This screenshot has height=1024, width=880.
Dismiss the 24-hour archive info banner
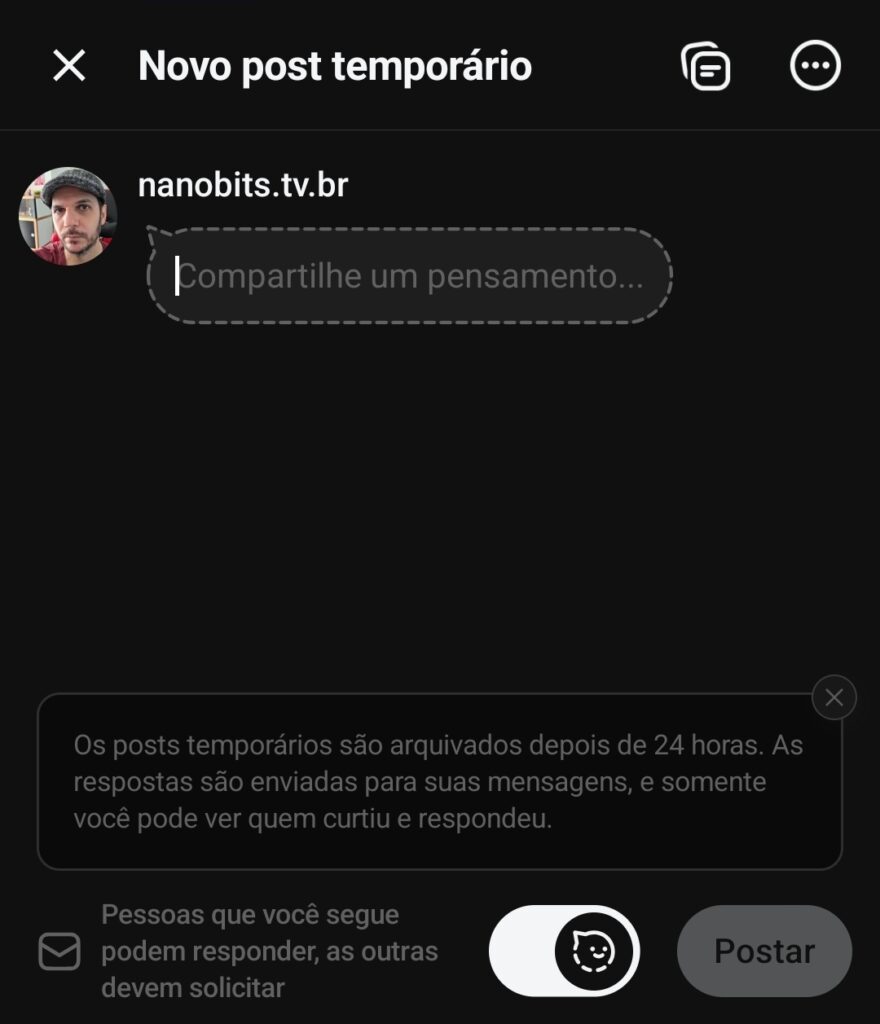coord(833,698)
